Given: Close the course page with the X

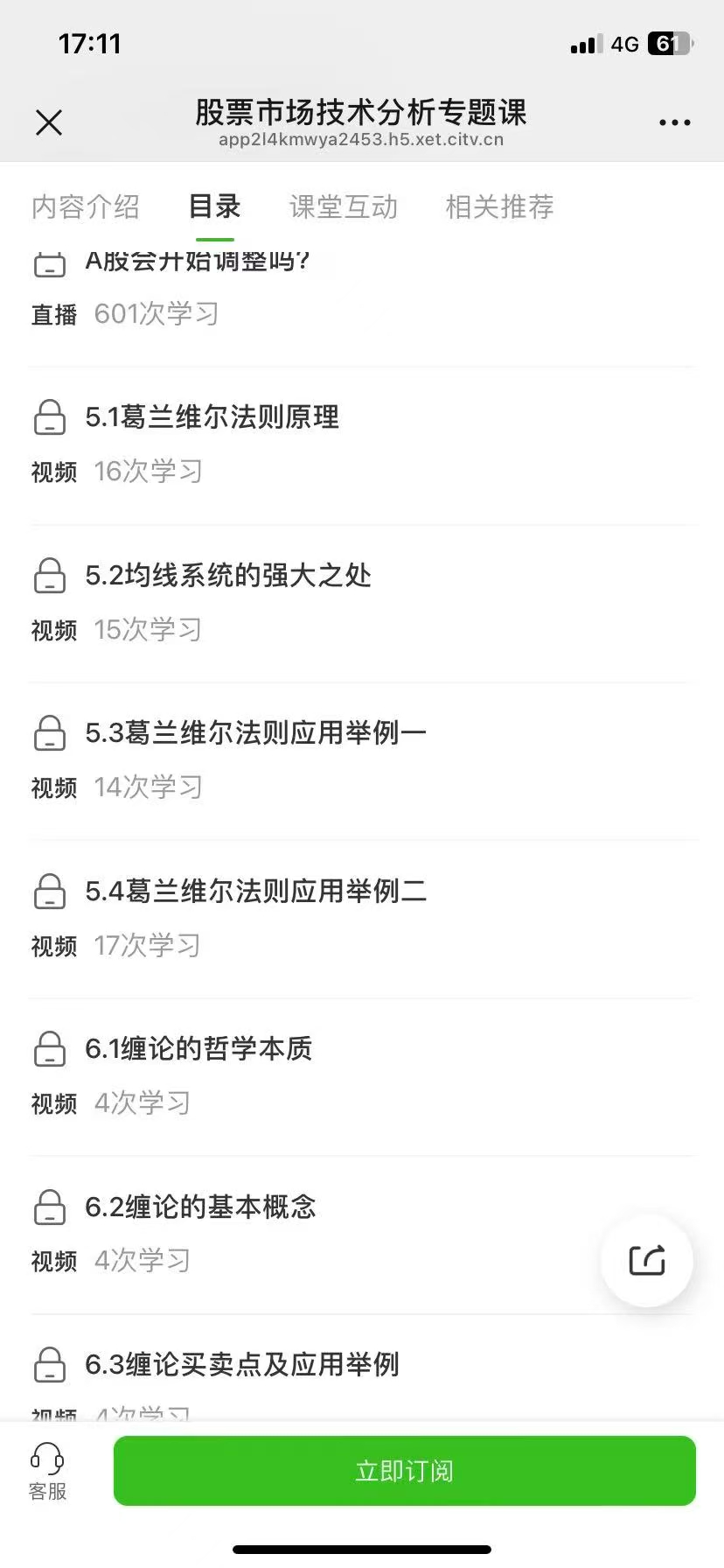Looking at the screenshot, I should (49, 122).
